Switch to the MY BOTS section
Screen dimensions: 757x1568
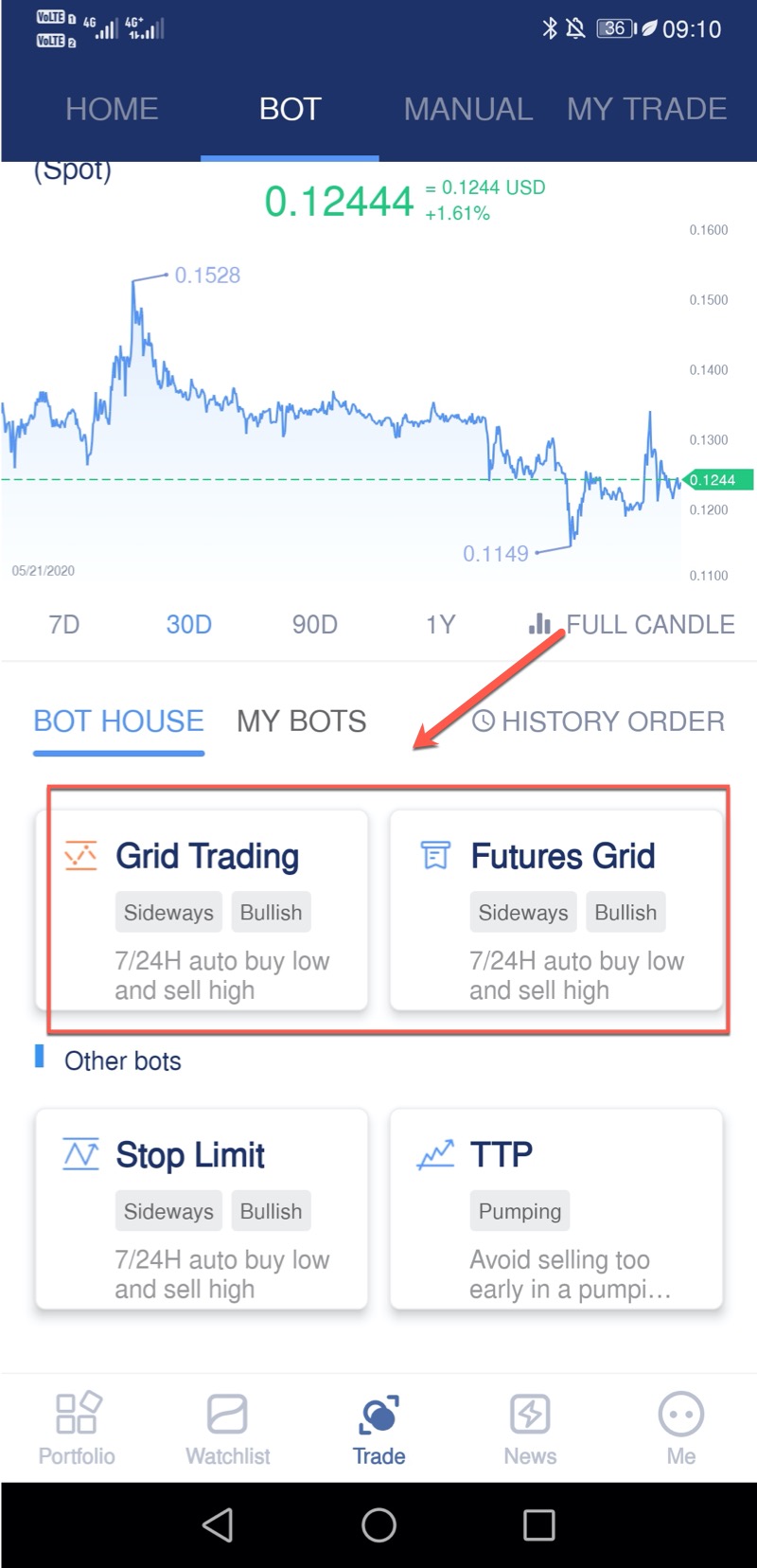(301, 722)
